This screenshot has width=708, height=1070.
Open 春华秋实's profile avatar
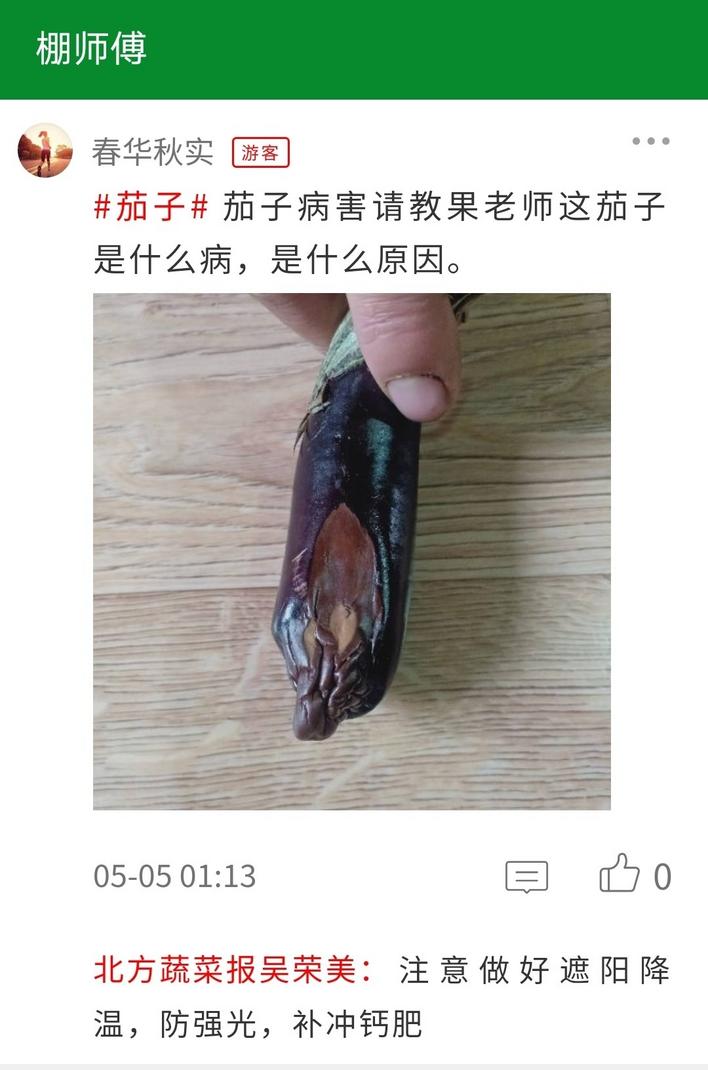click(45, 151)
